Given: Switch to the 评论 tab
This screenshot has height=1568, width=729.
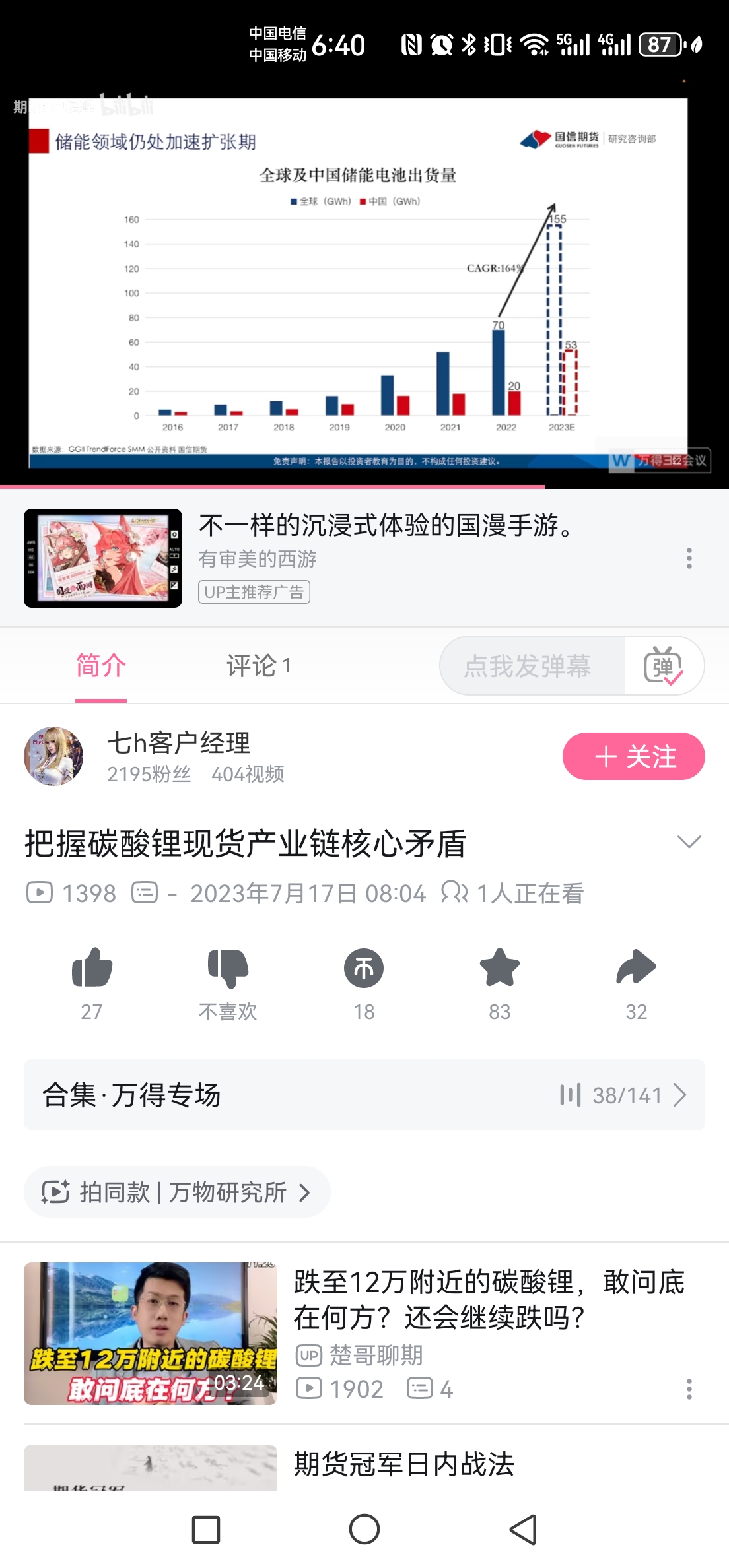Looking at the screenshot, I should click(258, 665).
